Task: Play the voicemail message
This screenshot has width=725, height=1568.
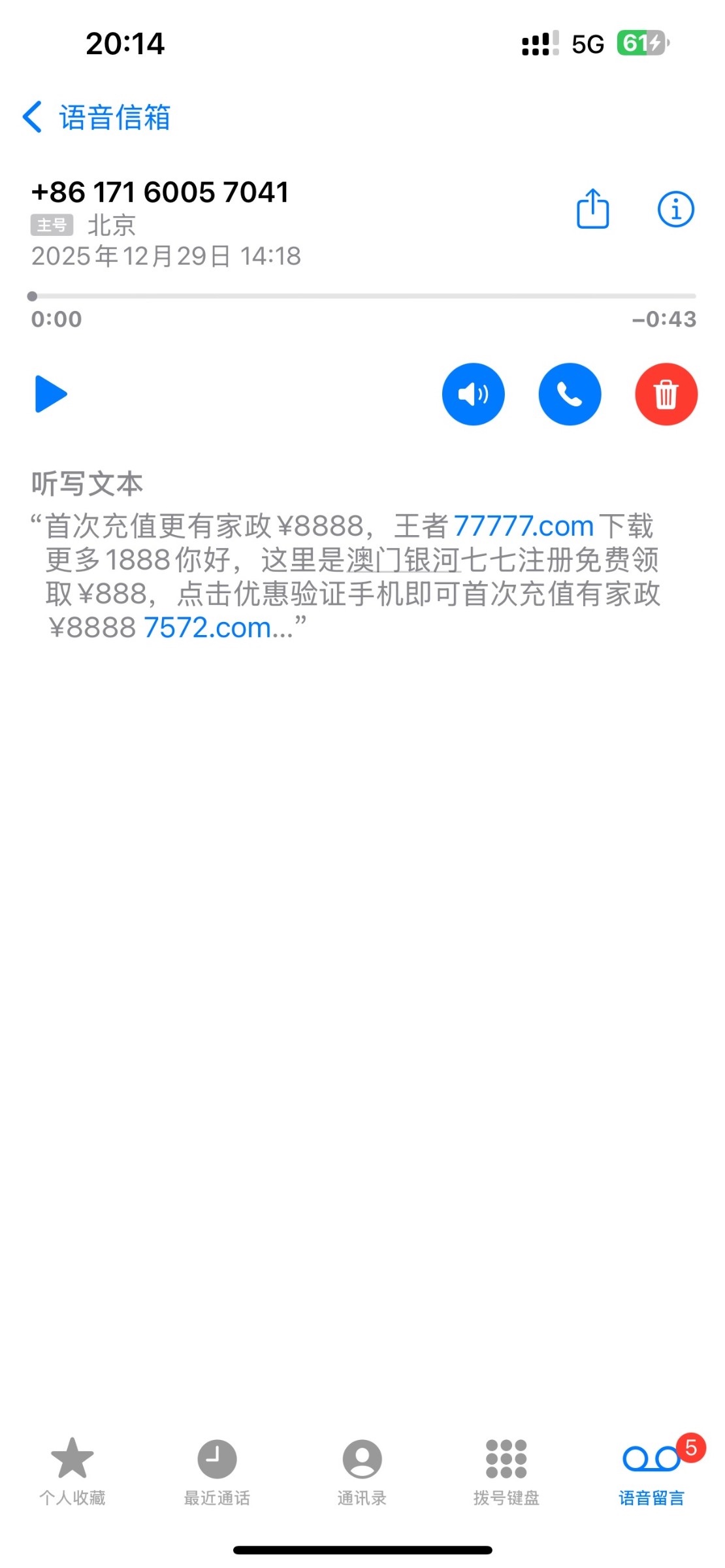Action: 51,394
